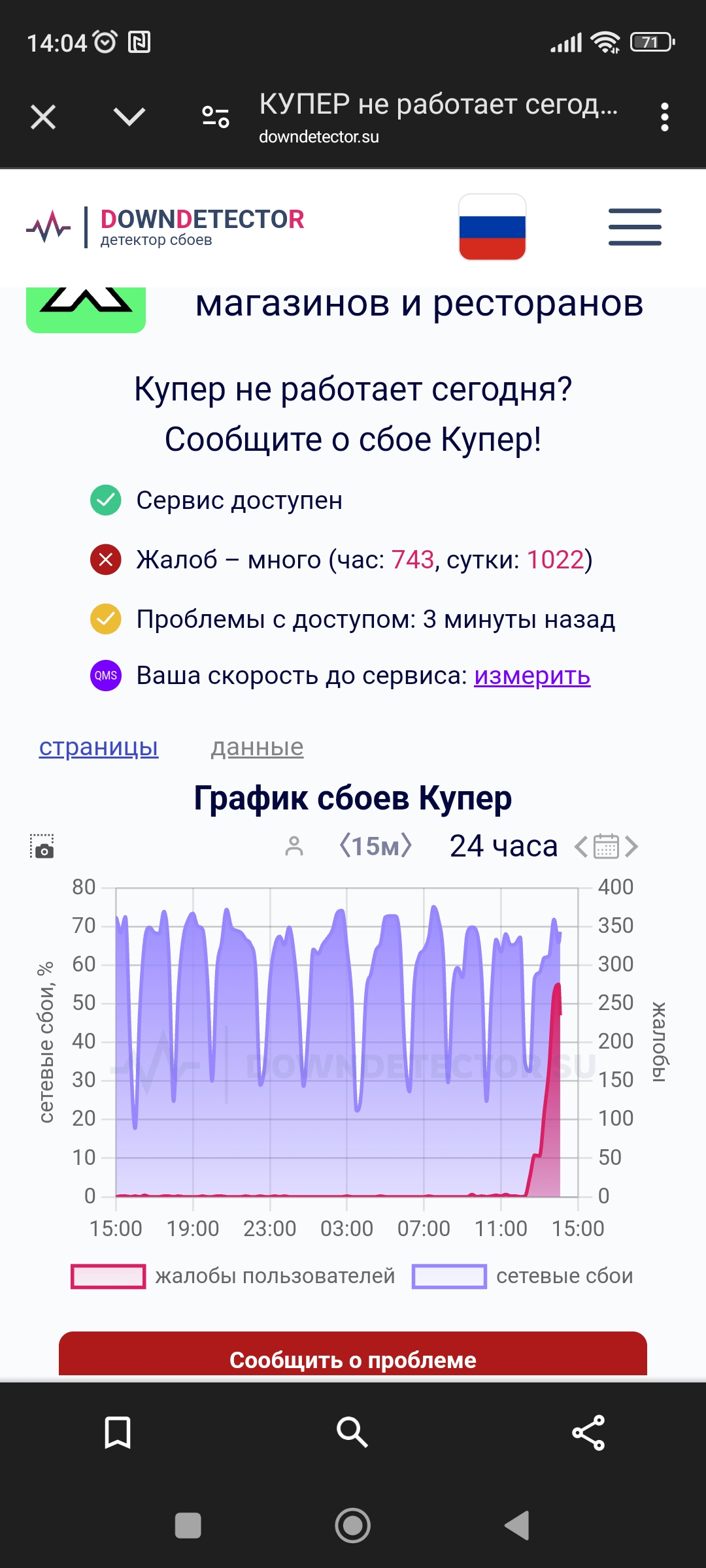Open the Downdetector hamburger menu
706x1568 pixels.
pyautogui.click(x=635, y=227)
